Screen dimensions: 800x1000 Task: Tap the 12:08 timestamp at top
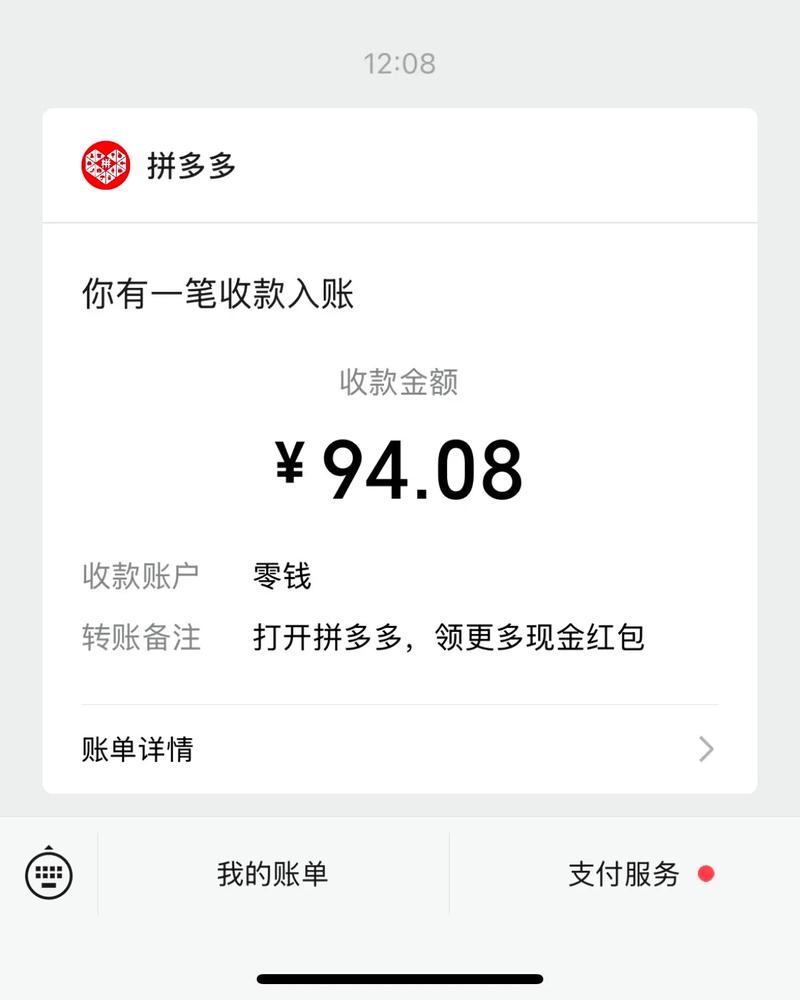click(400, 63)
